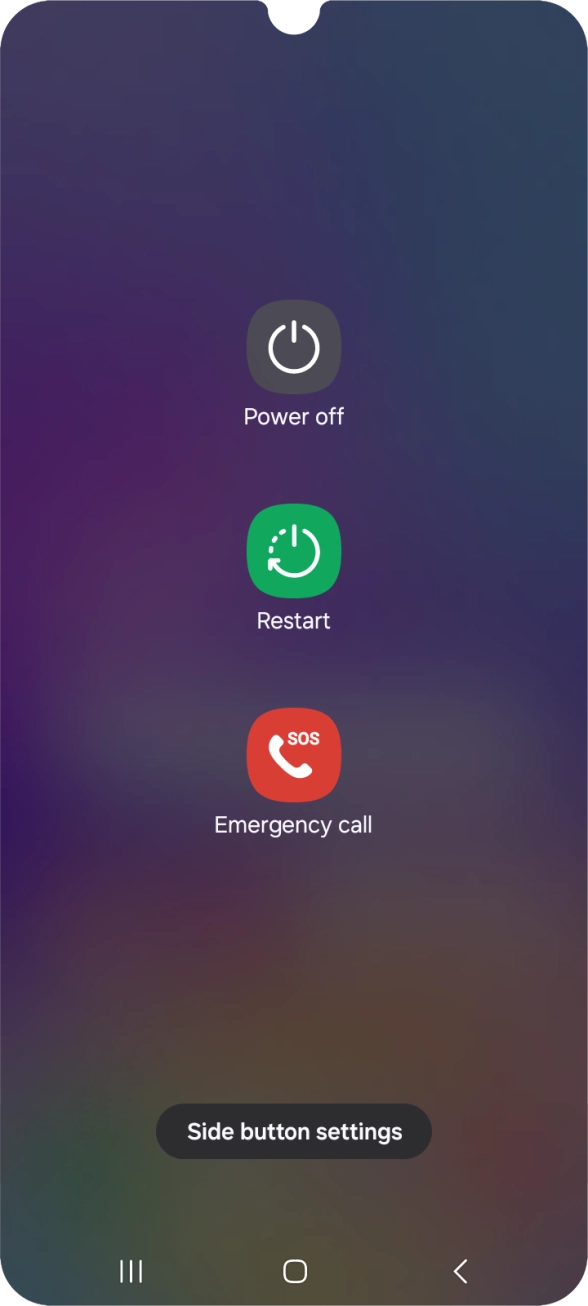Go back with the navigation bar
The height and width of the screenshot is (1306, 588).
[460, 1271]
